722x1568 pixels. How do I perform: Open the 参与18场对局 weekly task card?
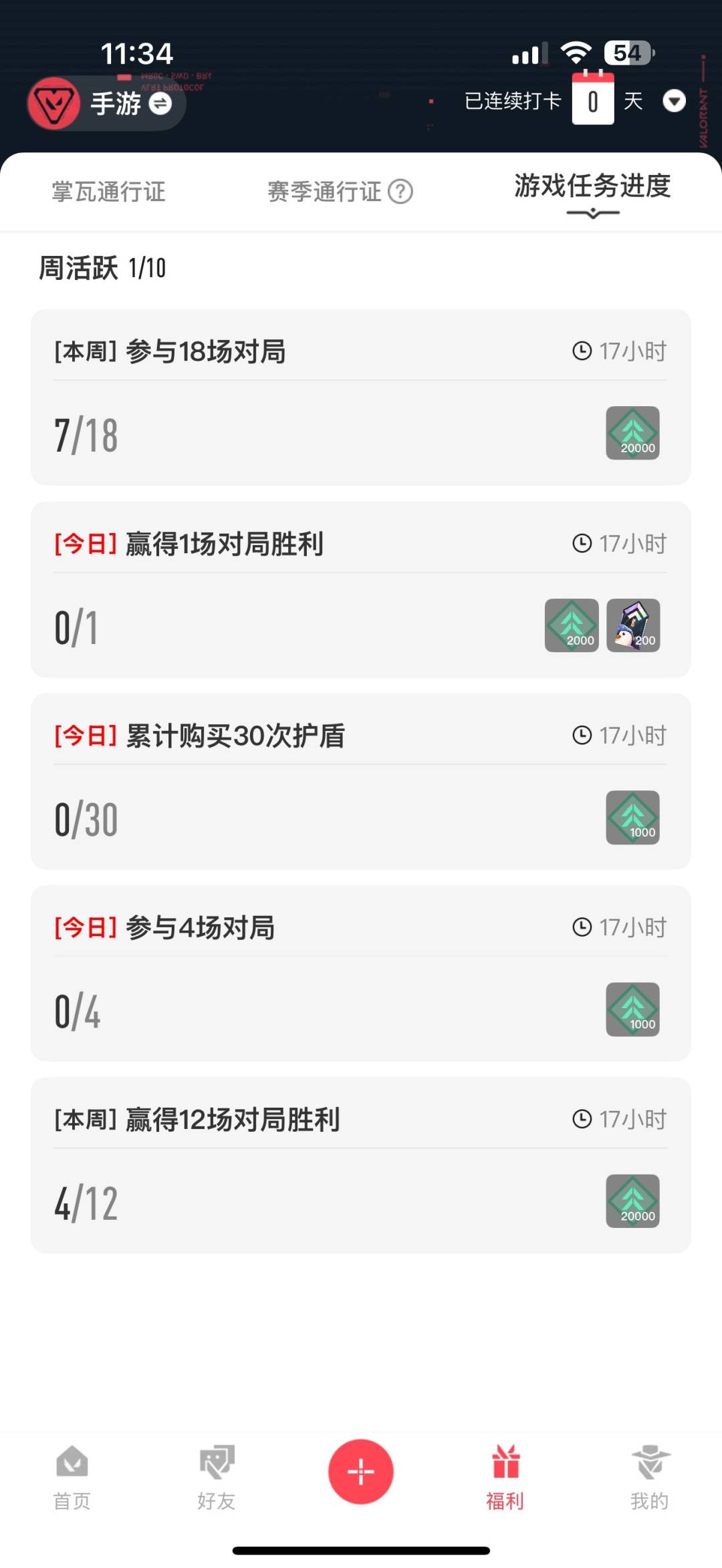(361, 397)
